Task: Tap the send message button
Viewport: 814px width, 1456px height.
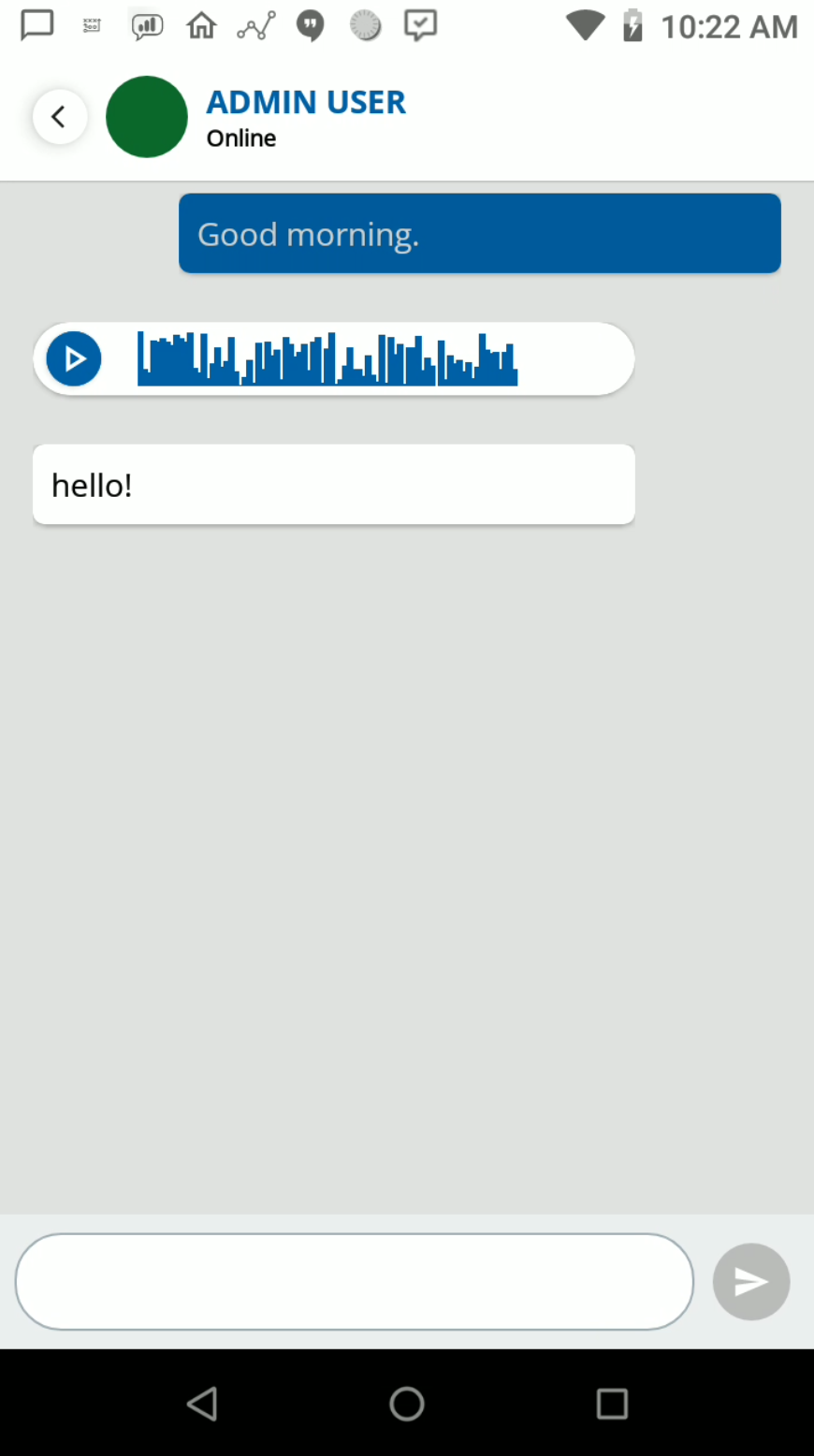Action: [751, 1282]
